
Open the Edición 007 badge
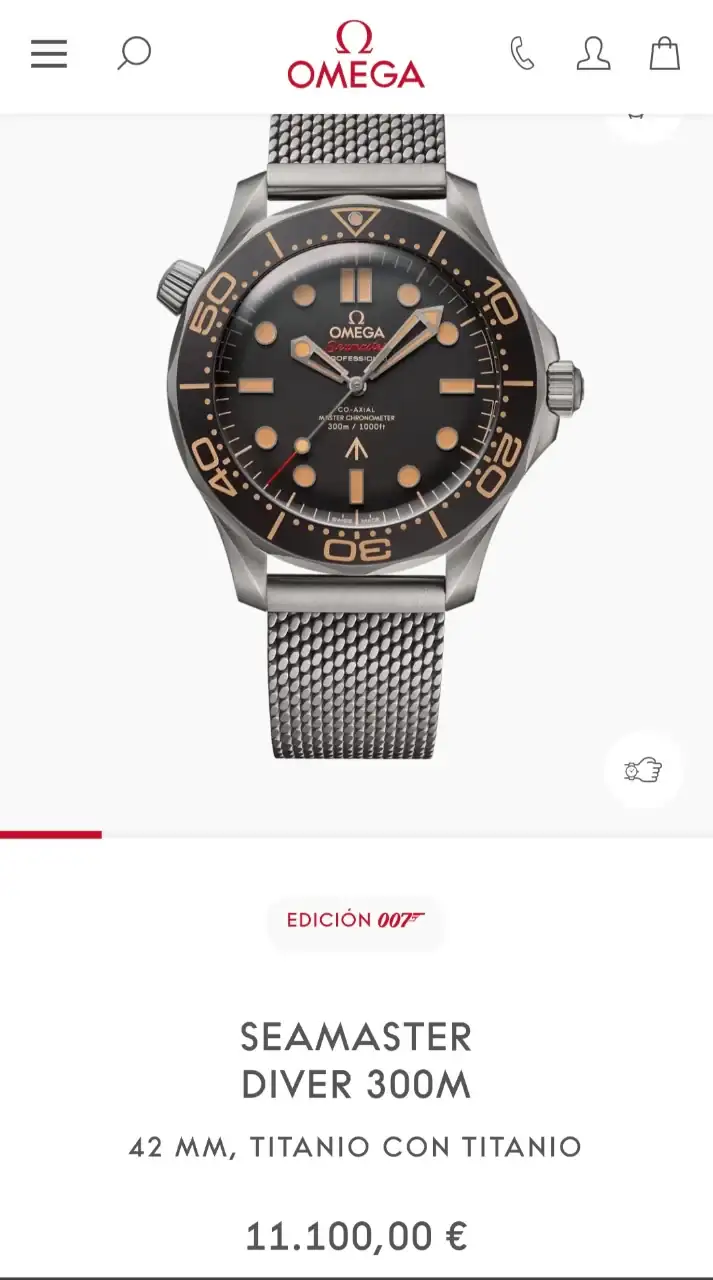pyautogui.click(x=356, y=920)
